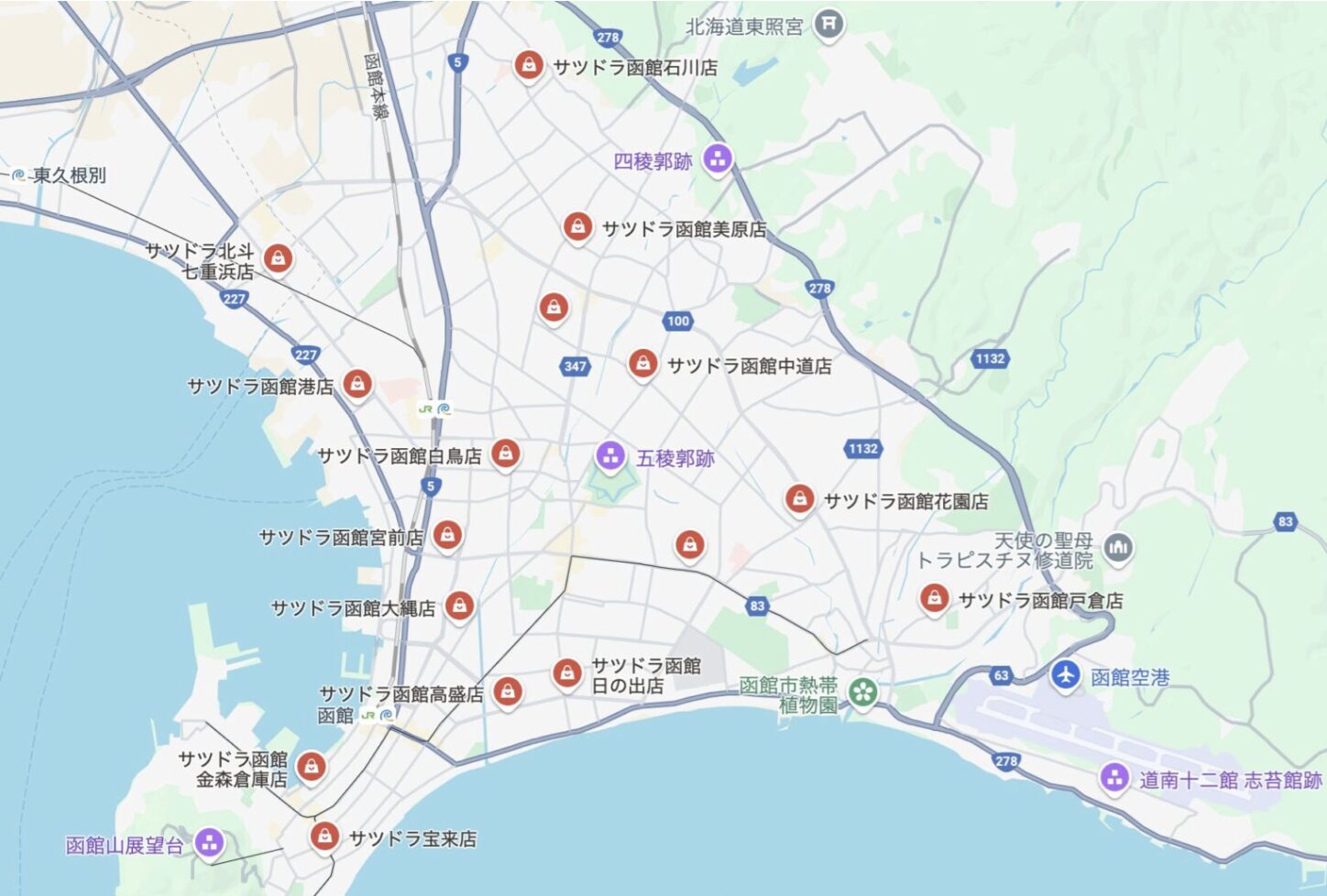Open the 北海道東照宮 shrine marker
Viewport: 1327px width, 896px height.
(x=828, y=25)
